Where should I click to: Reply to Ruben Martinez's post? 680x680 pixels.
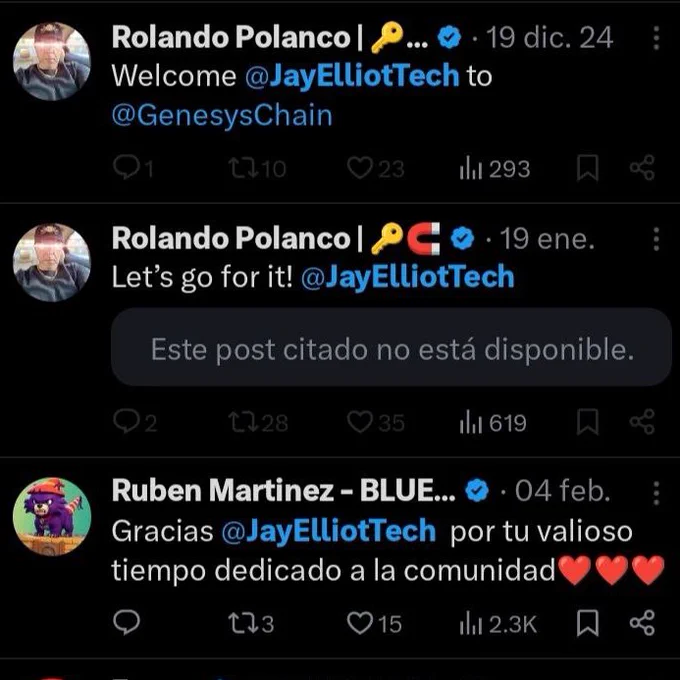[x=126, y=623]
